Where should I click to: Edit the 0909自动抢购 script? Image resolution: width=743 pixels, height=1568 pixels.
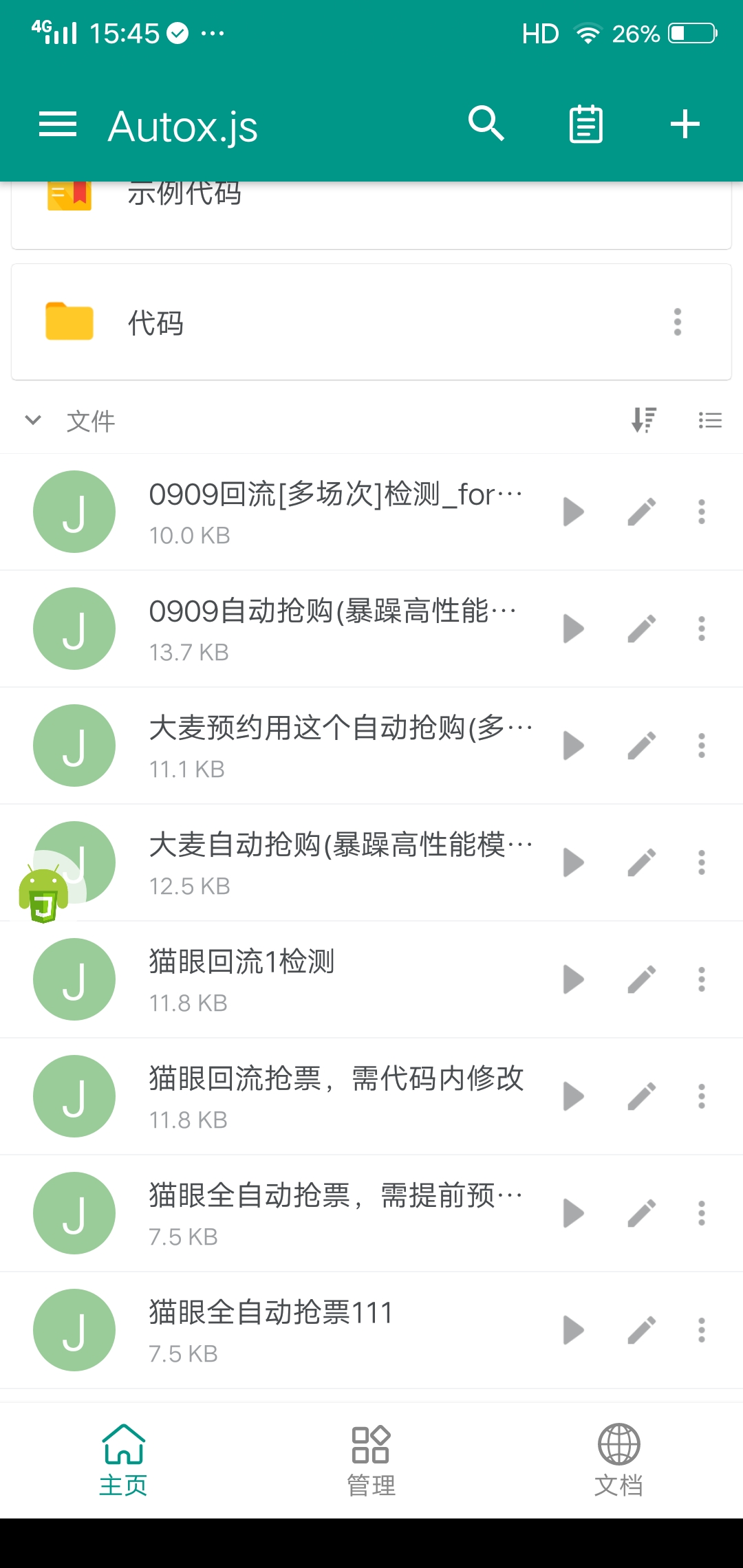click(641, 629)
